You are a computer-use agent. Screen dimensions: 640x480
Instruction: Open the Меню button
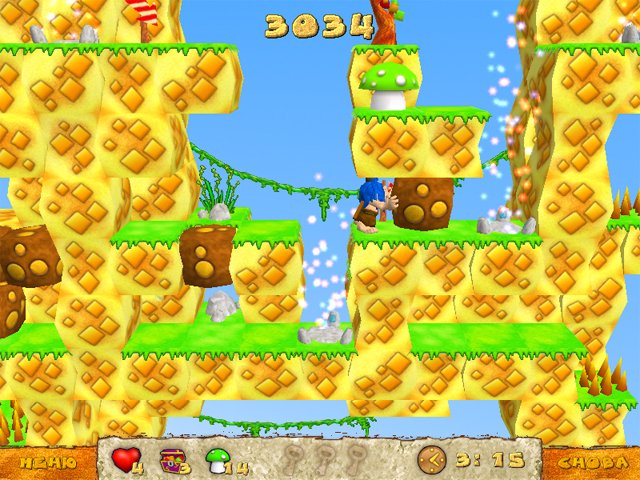pos(46,462)
